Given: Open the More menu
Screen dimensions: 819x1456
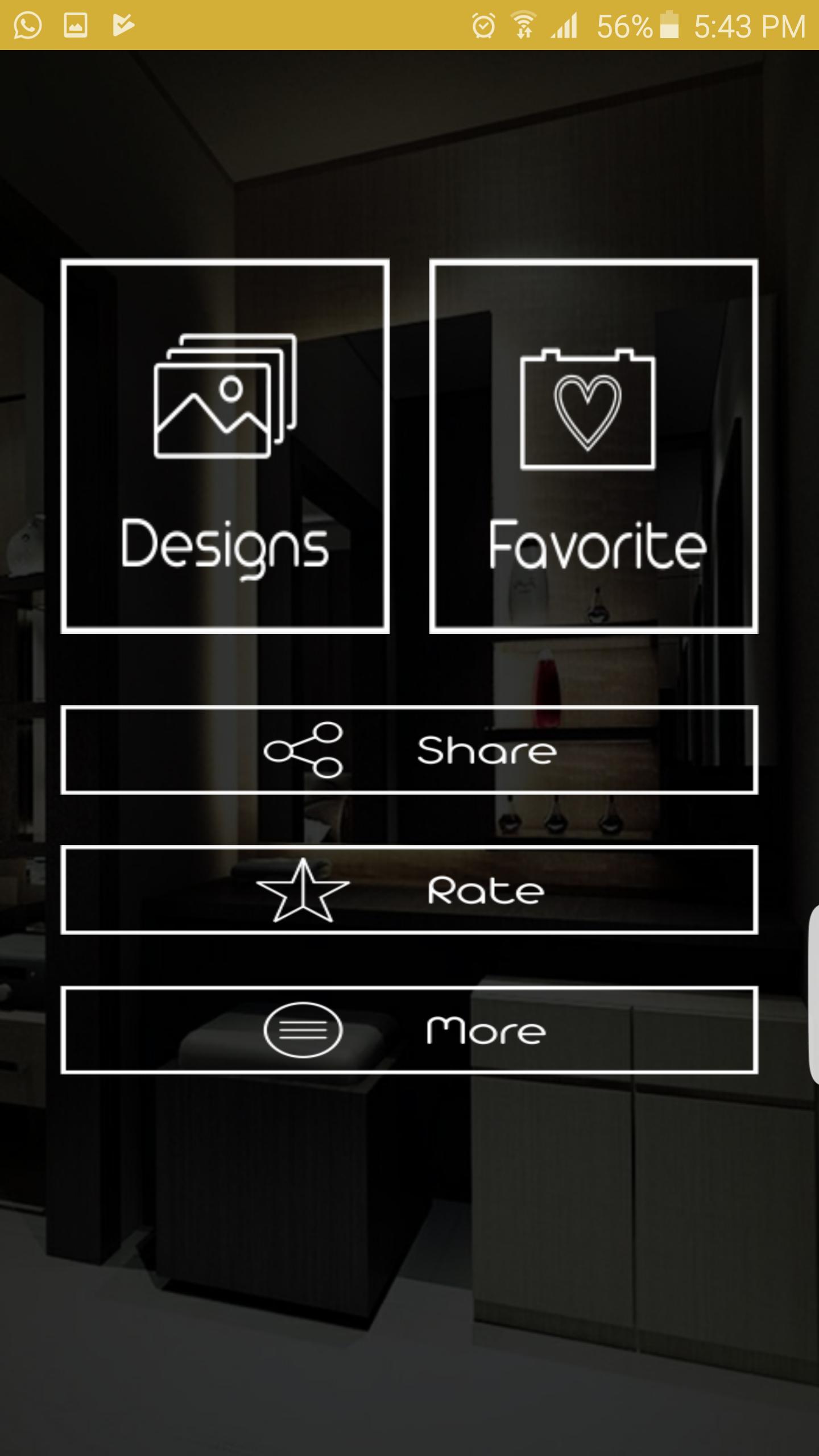Looking at the screenshot, I should pyautogui.click(x=409, y=1030).
